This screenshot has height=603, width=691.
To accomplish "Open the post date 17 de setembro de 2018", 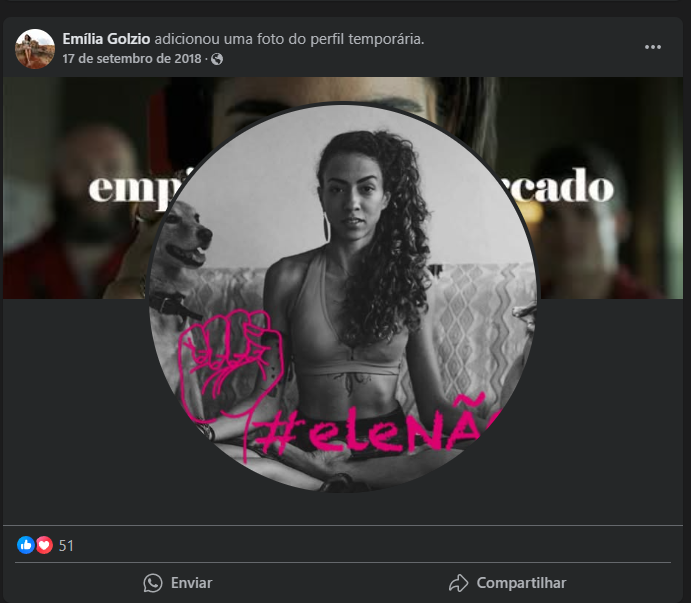I will coord(132,59).
